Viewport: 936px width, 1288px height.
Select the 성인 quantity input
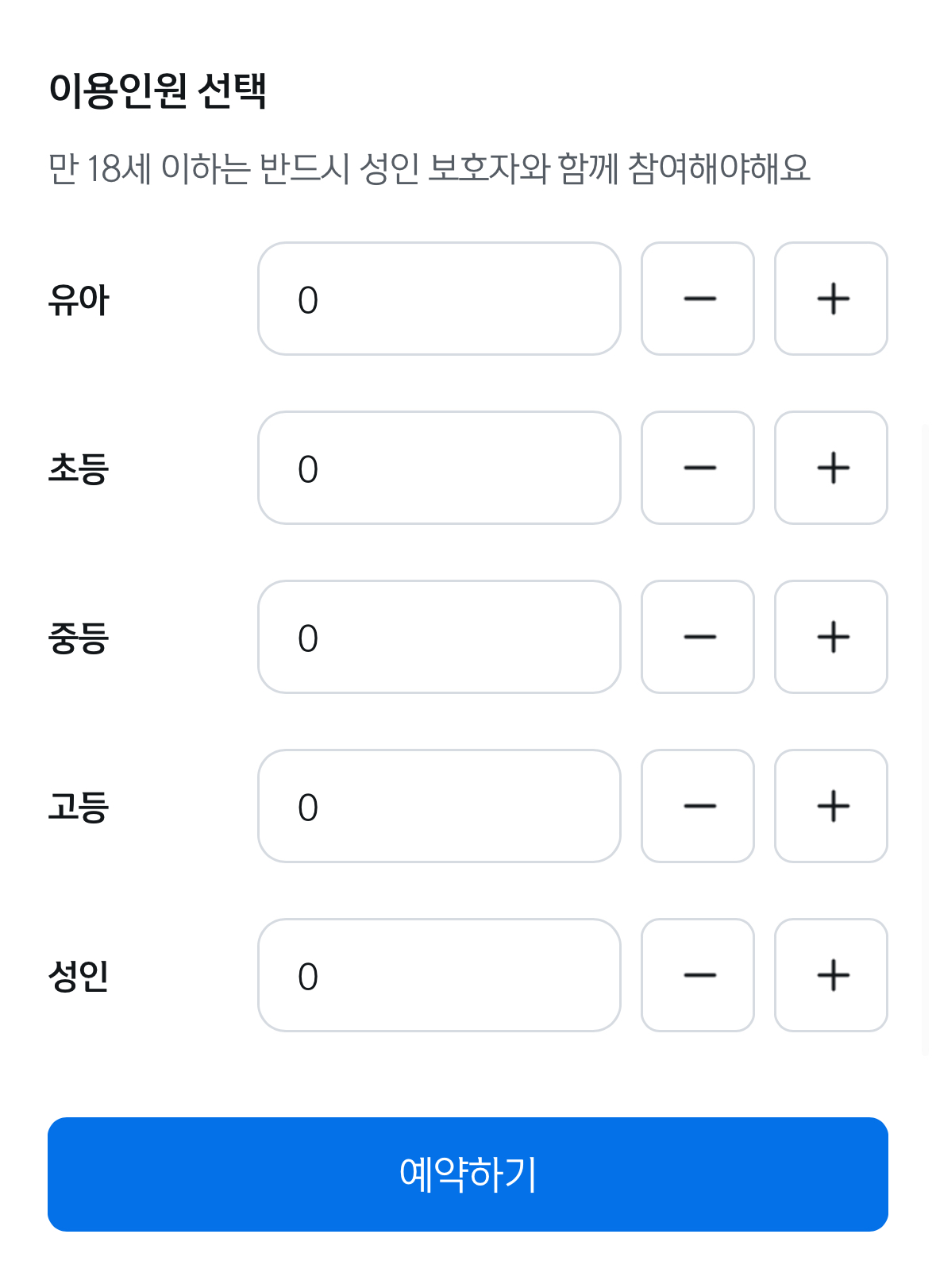(439, 975)
